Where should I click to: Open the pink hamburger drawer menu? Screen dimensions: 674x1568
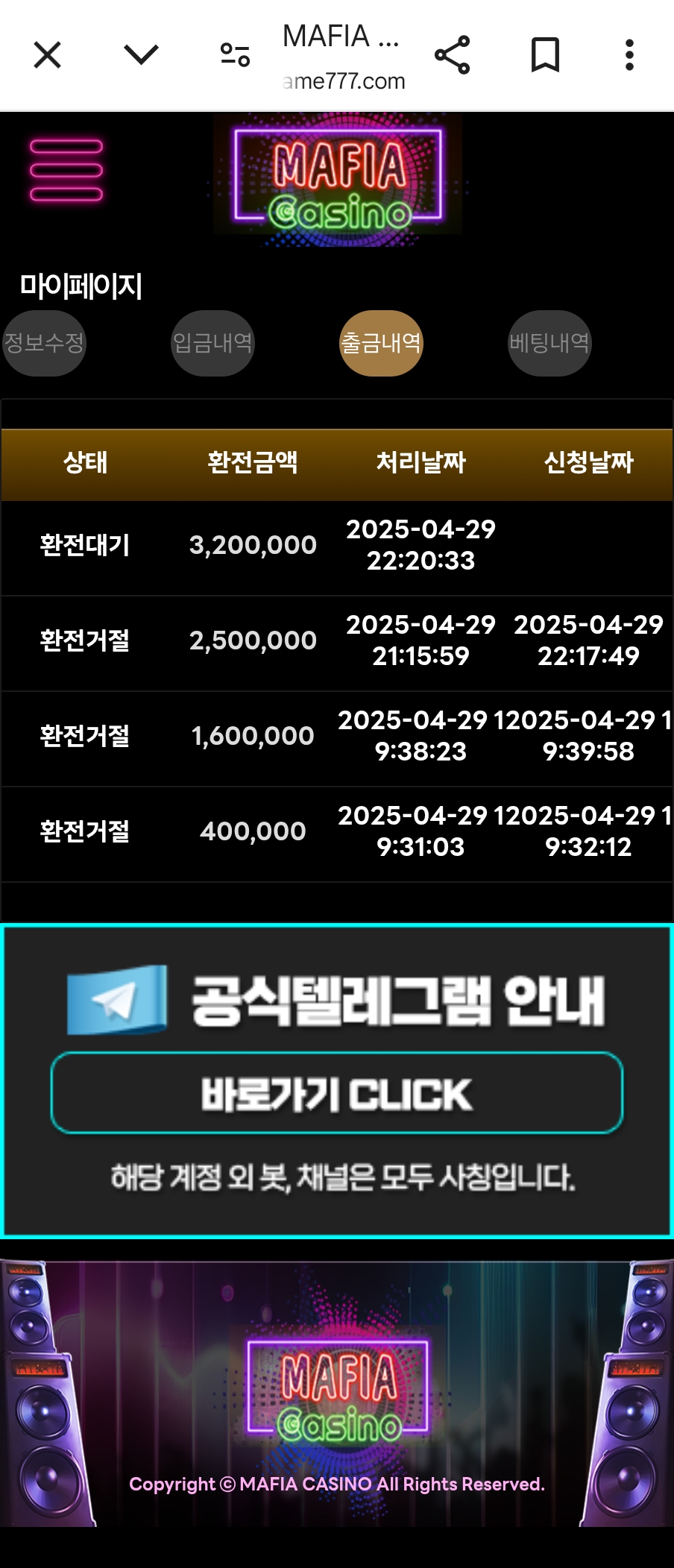[x=66, y=171]
